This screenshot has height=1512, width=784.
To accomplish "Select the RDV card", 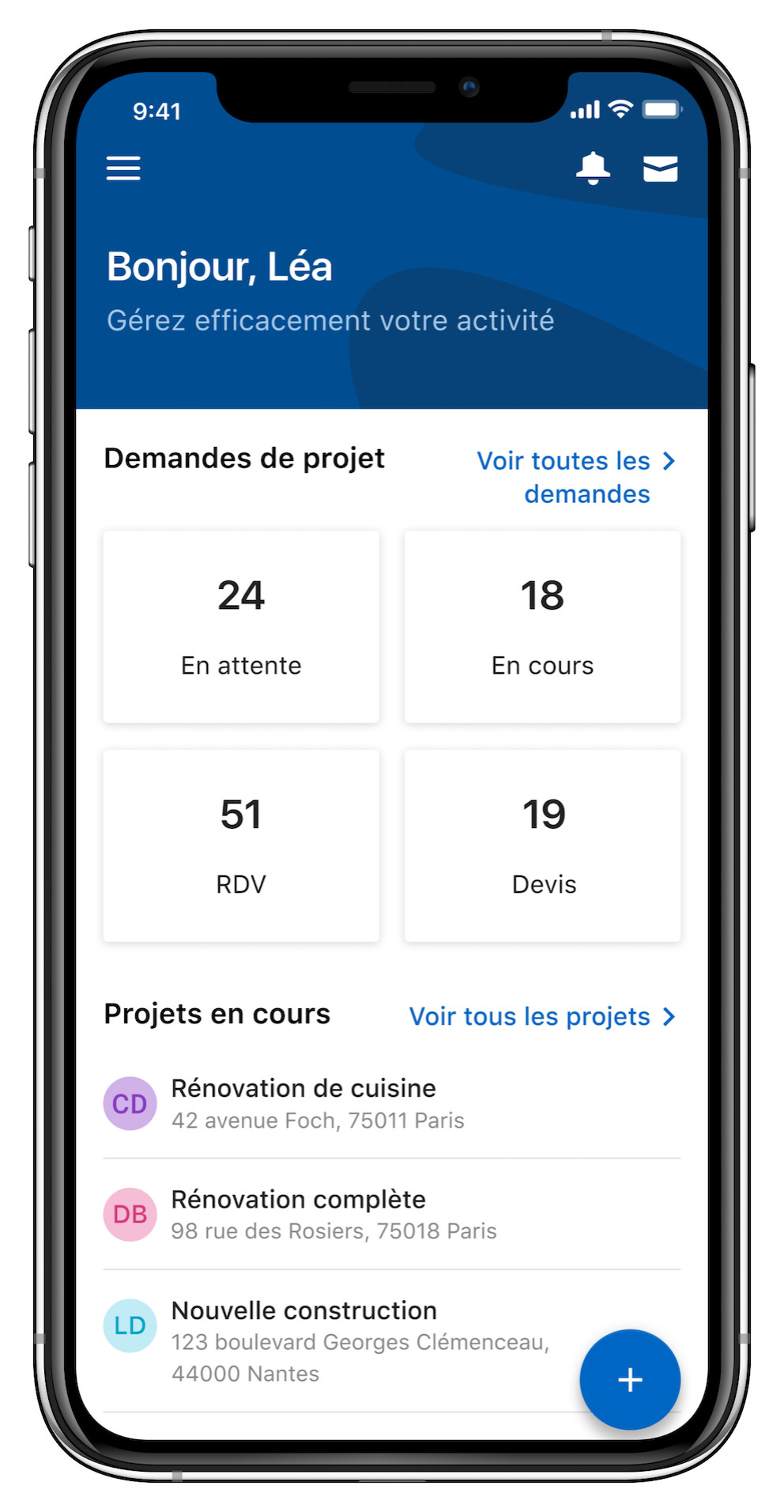I will [241, 845].
